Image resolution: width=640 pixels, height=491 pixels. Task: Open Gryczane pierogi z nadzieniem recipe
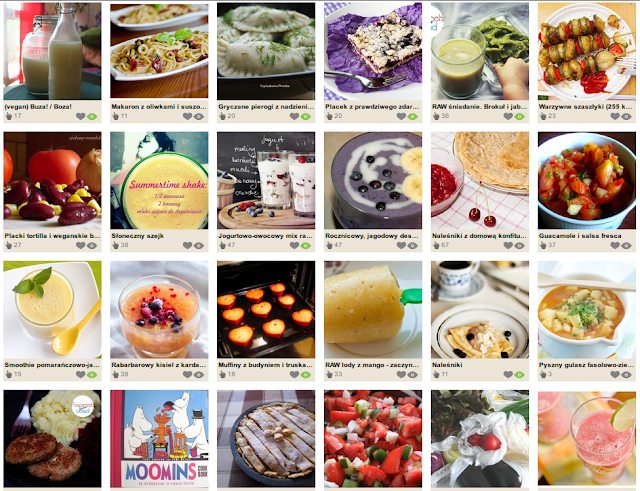pyautogui.click(x=265, y=50)
